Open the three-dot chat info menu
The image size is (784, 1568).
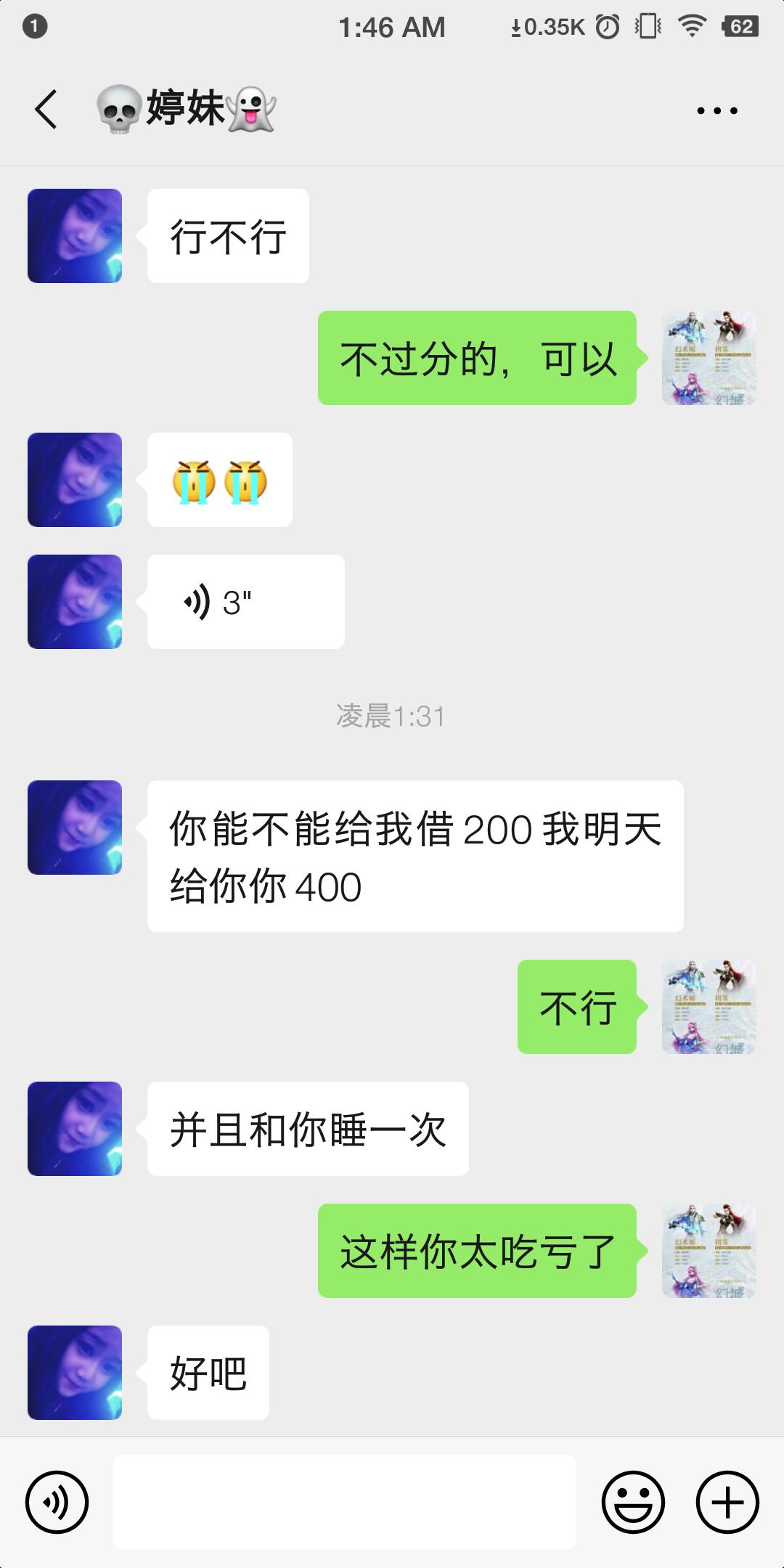(x=716, y=111)
